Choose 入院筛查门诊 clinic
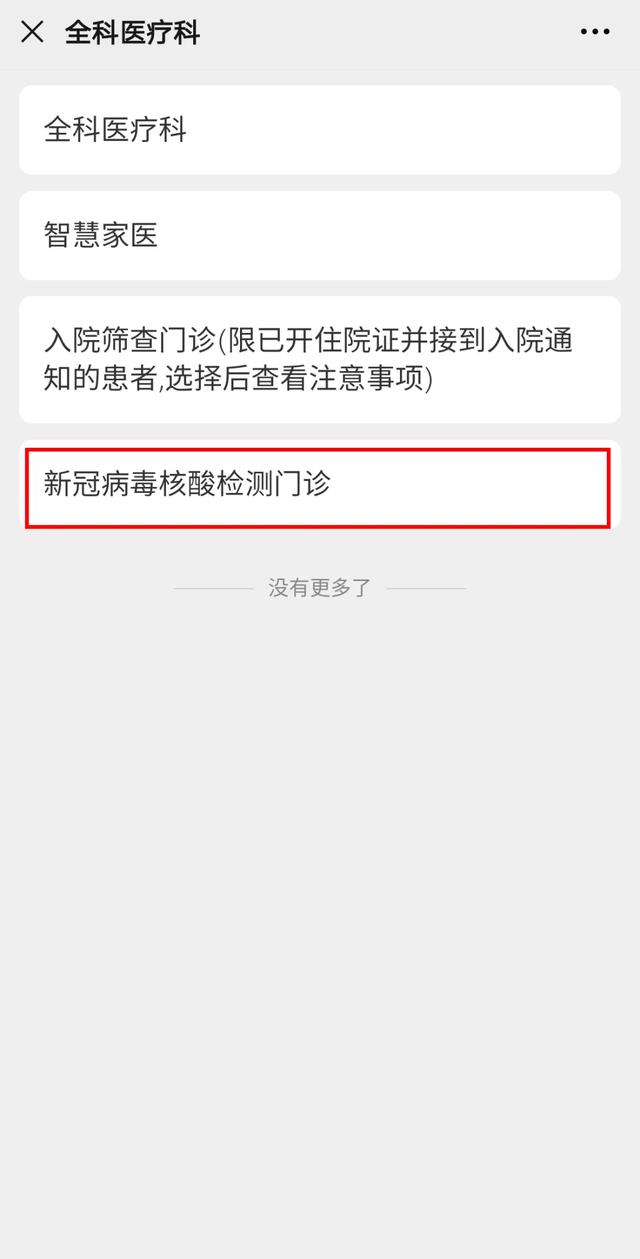The image size is (640, 1259). (320, 359)
